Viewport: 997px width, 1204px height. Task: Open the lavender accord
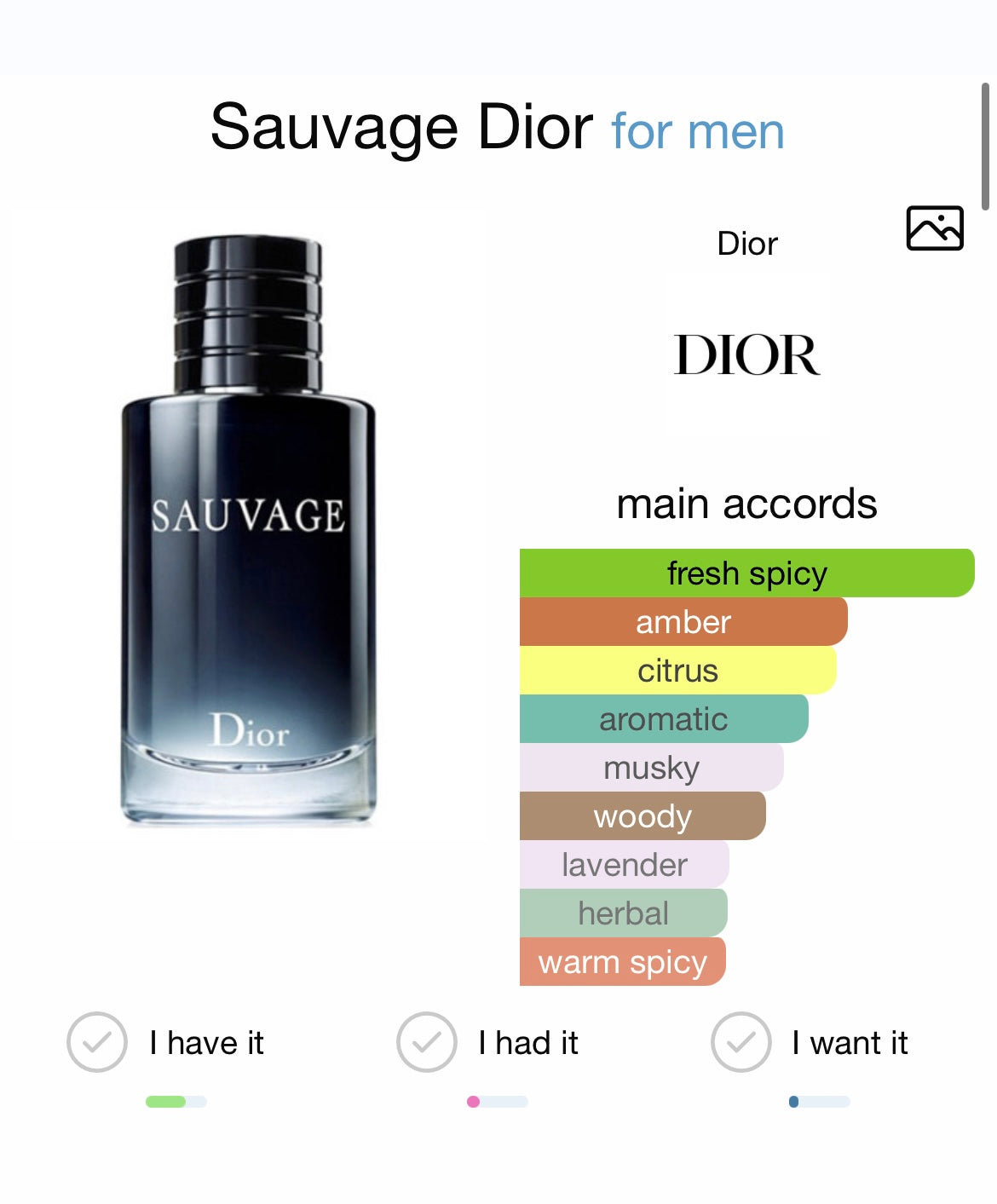pos(624,865)
